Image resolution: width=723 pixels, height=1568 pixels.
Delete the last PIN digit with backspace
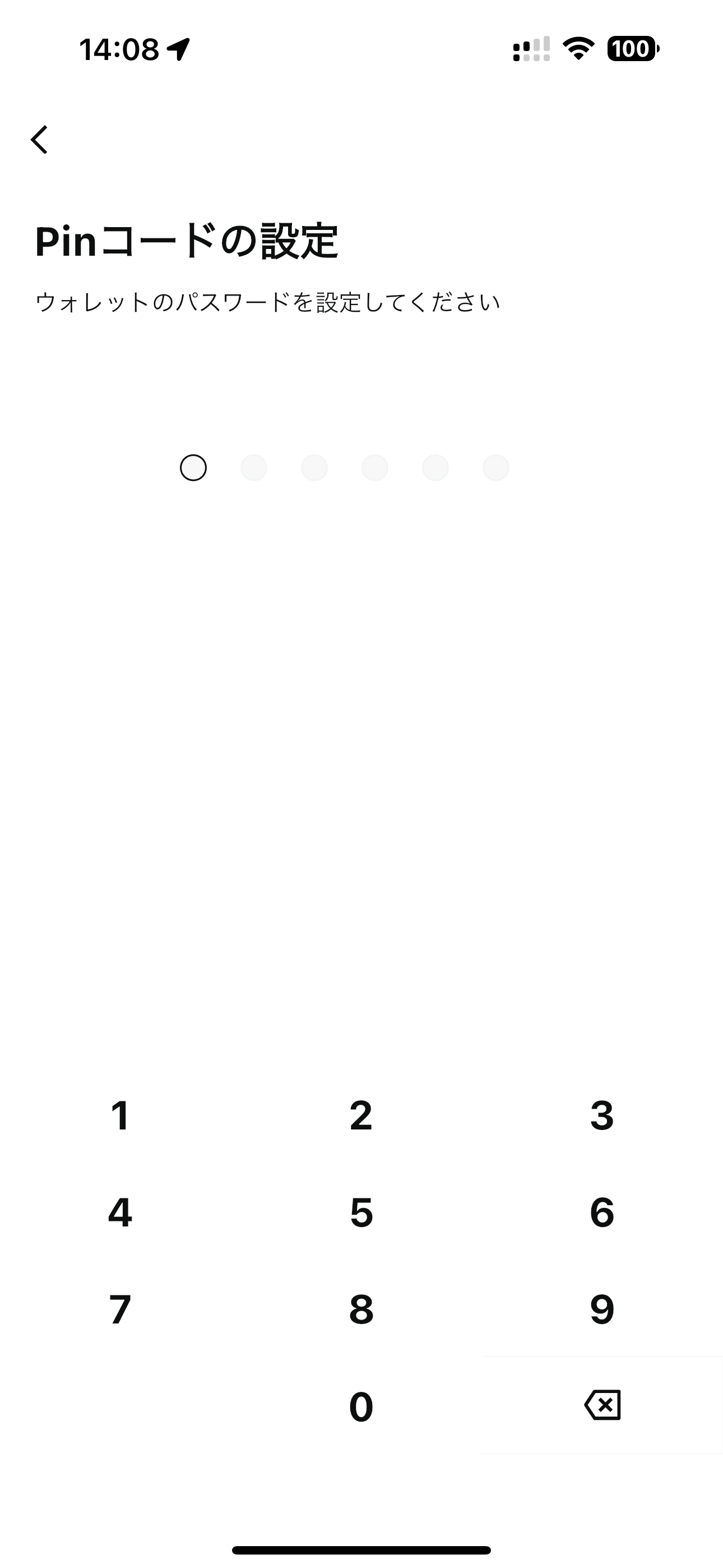coord(602,1405)
